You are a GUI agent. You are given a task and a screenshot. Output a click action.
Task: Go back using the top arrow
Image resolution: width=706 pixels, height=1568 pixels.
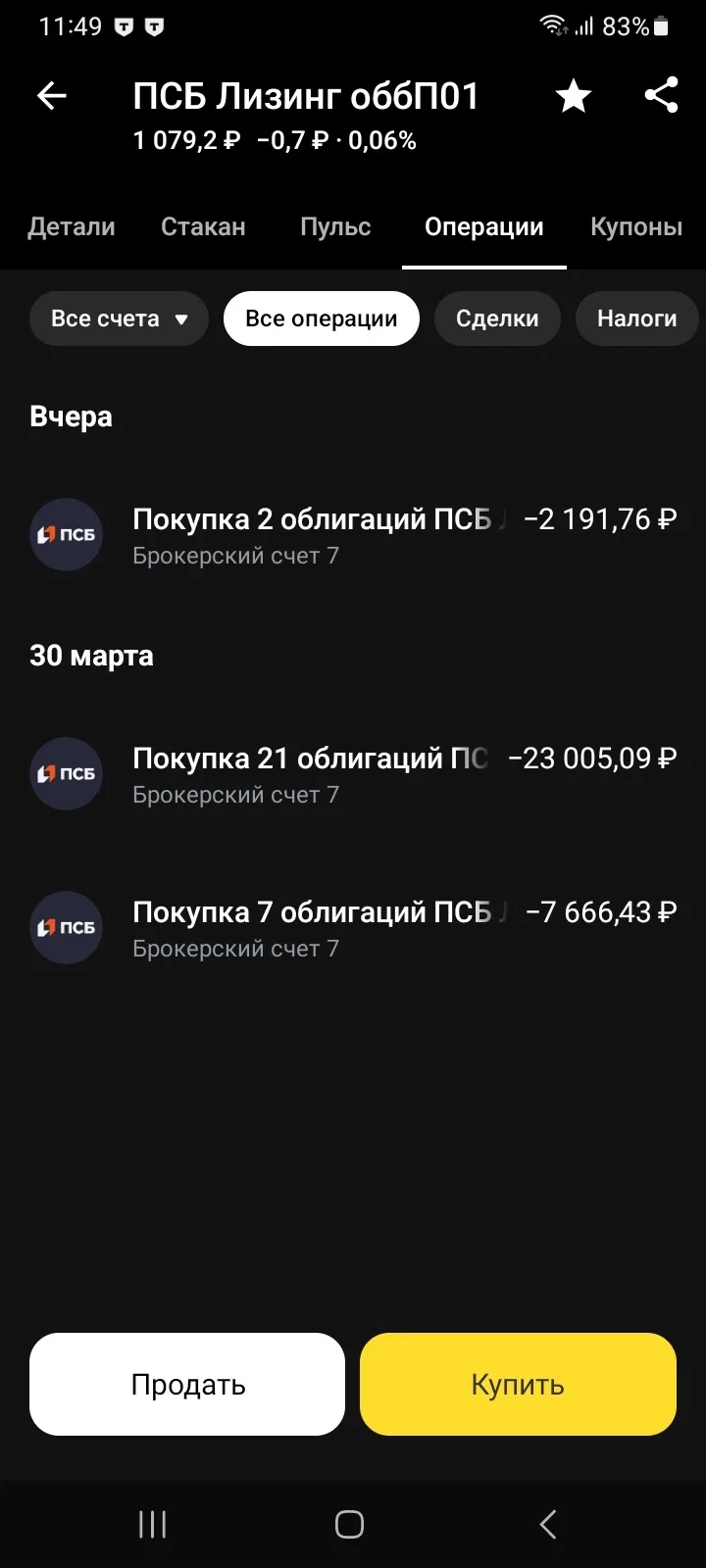[51, 95]
